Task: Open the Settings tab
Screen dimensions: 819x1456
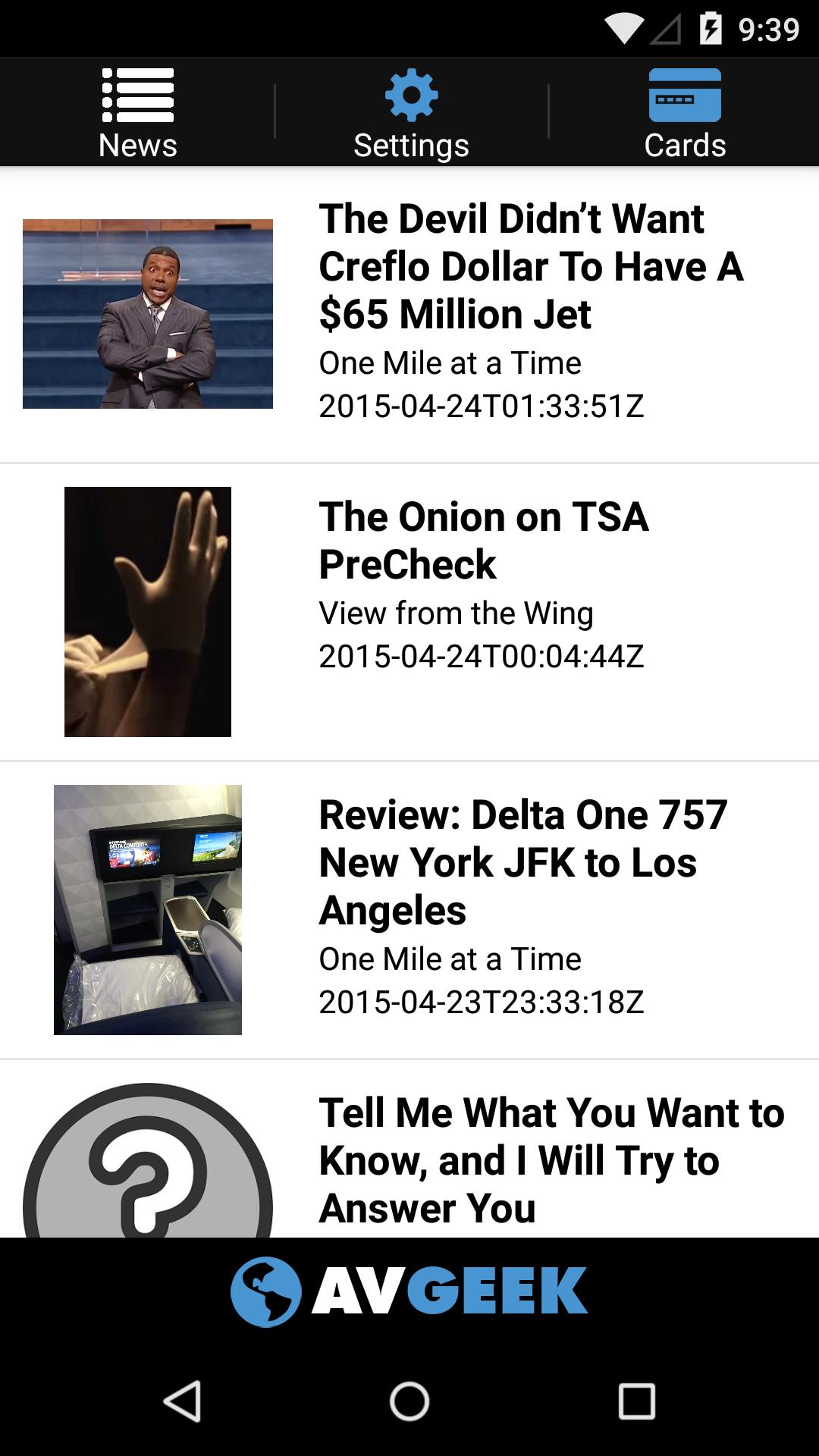Action: click(411, 113)
